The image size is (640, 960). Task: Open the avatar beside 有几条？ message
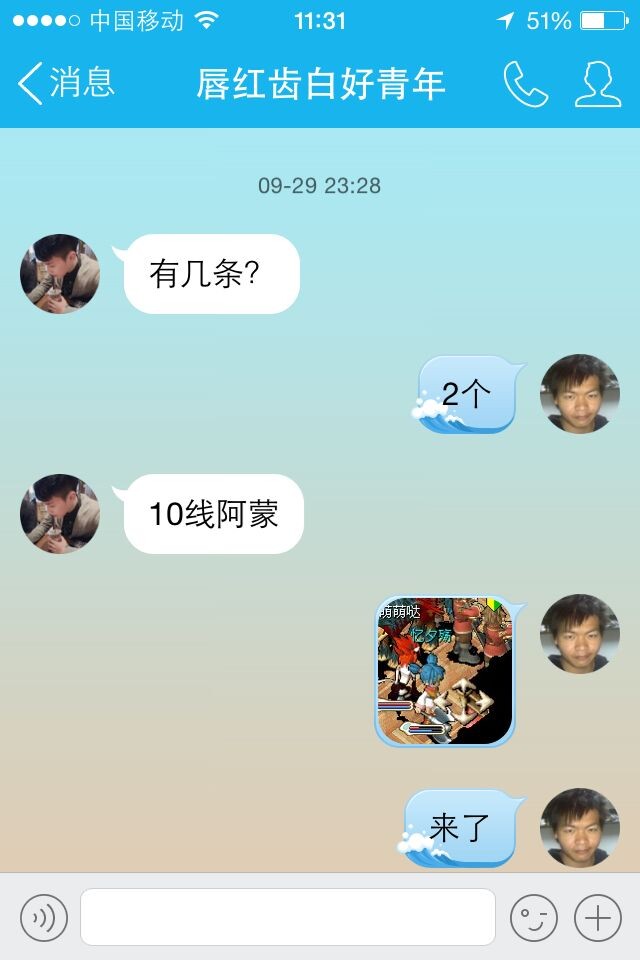tap(60, 274)
